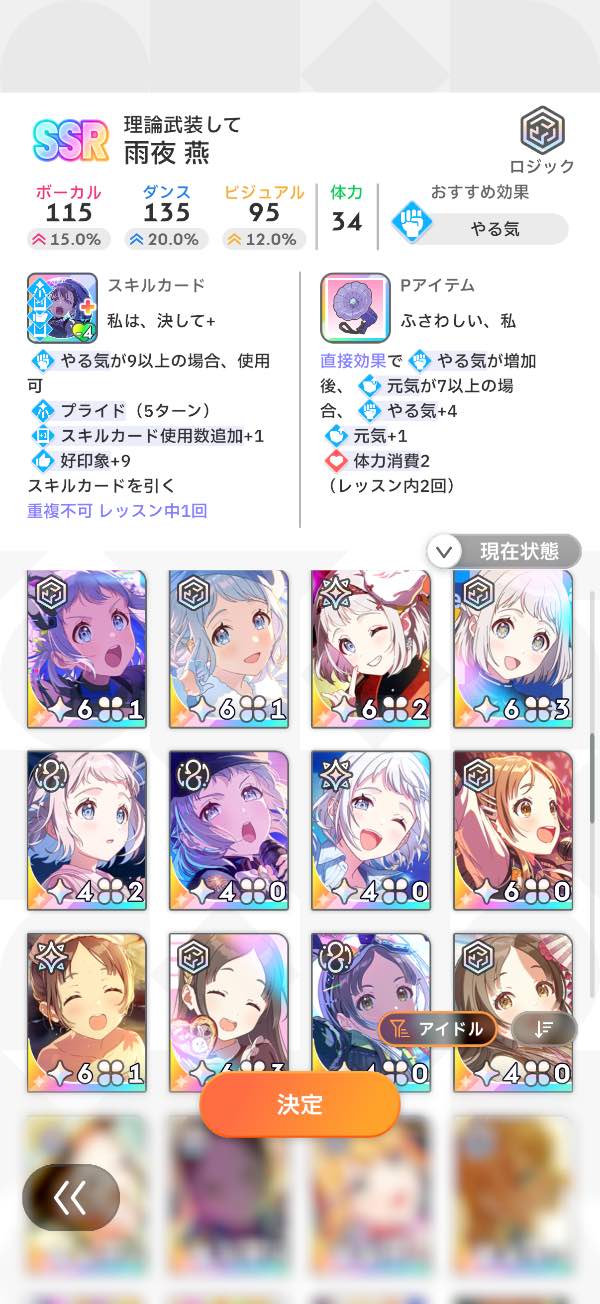This screenshot has height=1304, width=600.
Task: Confirm selection with the 決定 button
Action: (300, 1104)
